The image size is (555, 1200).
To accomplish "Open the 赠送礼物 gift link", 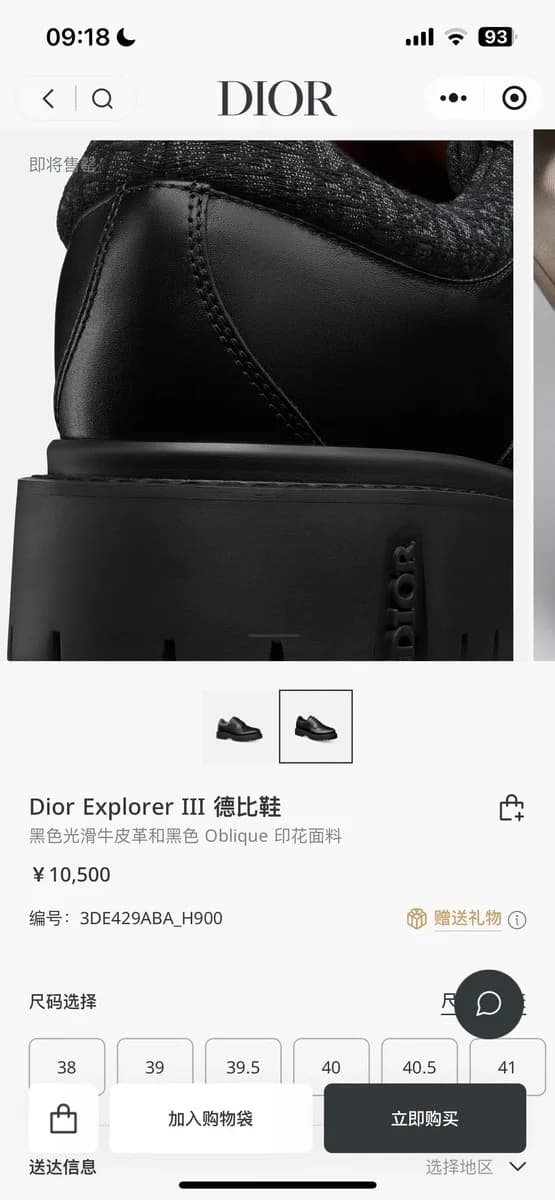I will click(x=467, y=918).
